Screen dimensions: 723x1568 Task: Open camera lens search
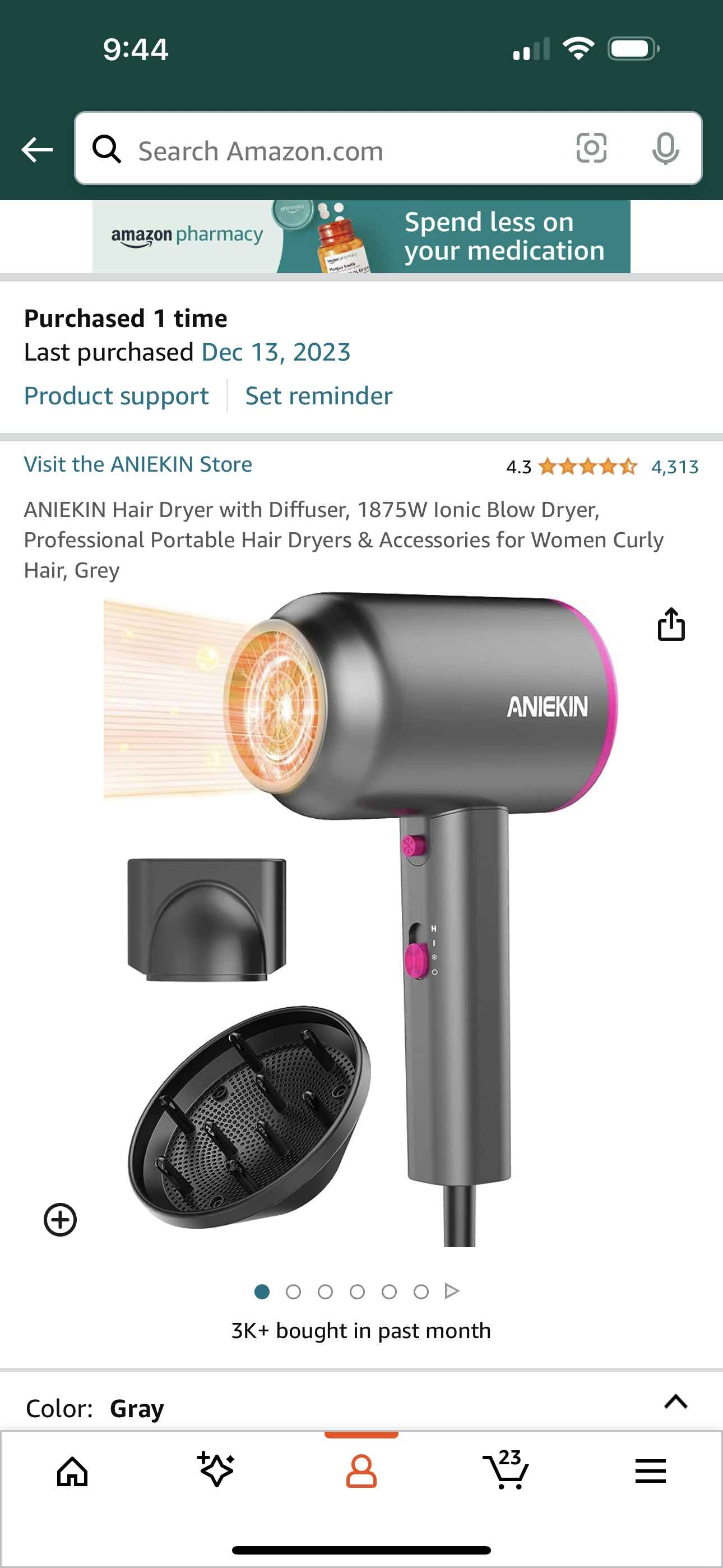(x=591, y=149)
